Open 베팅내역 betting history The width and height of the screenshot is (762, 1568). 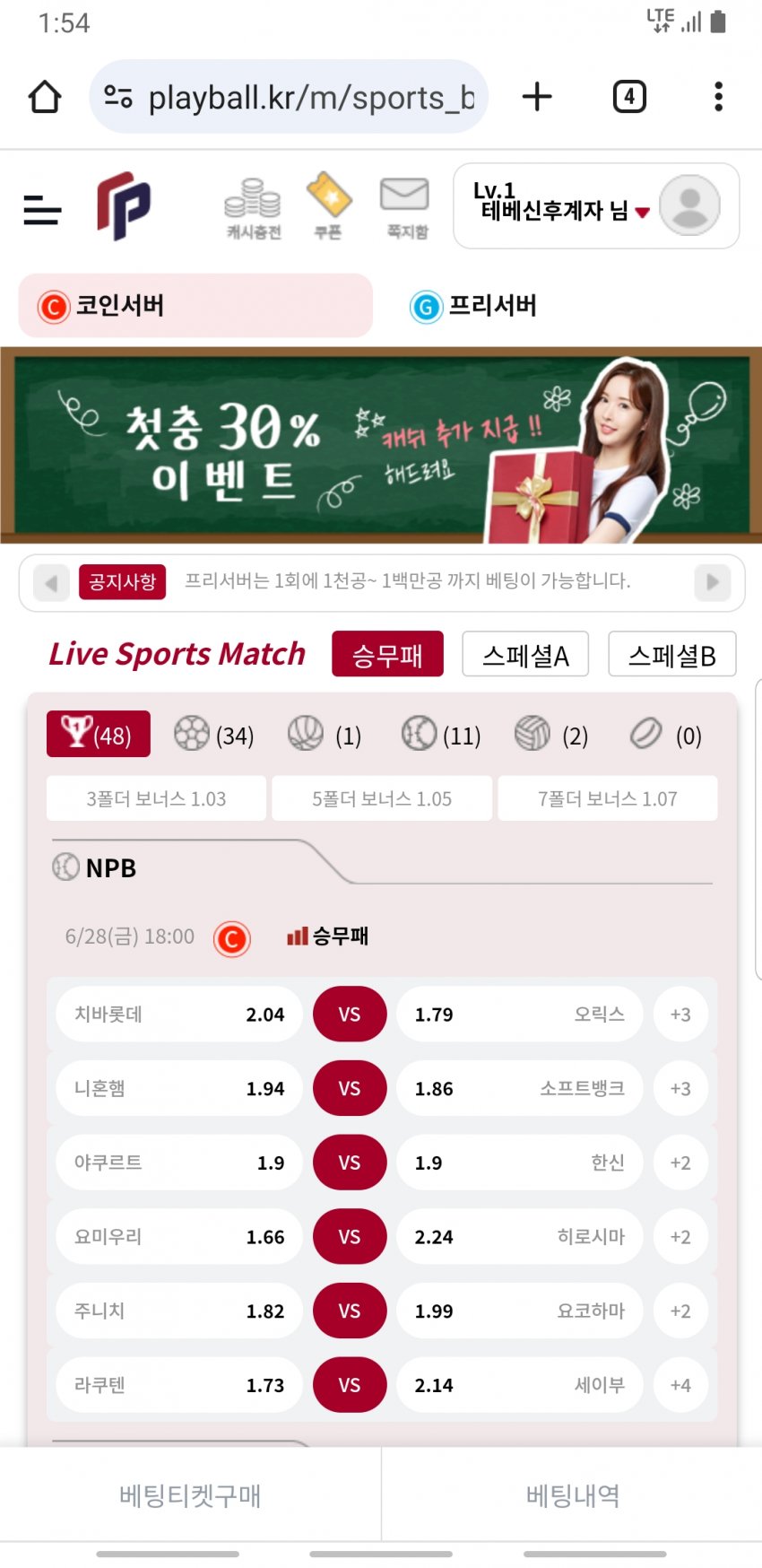click(x=573, y=1495)
